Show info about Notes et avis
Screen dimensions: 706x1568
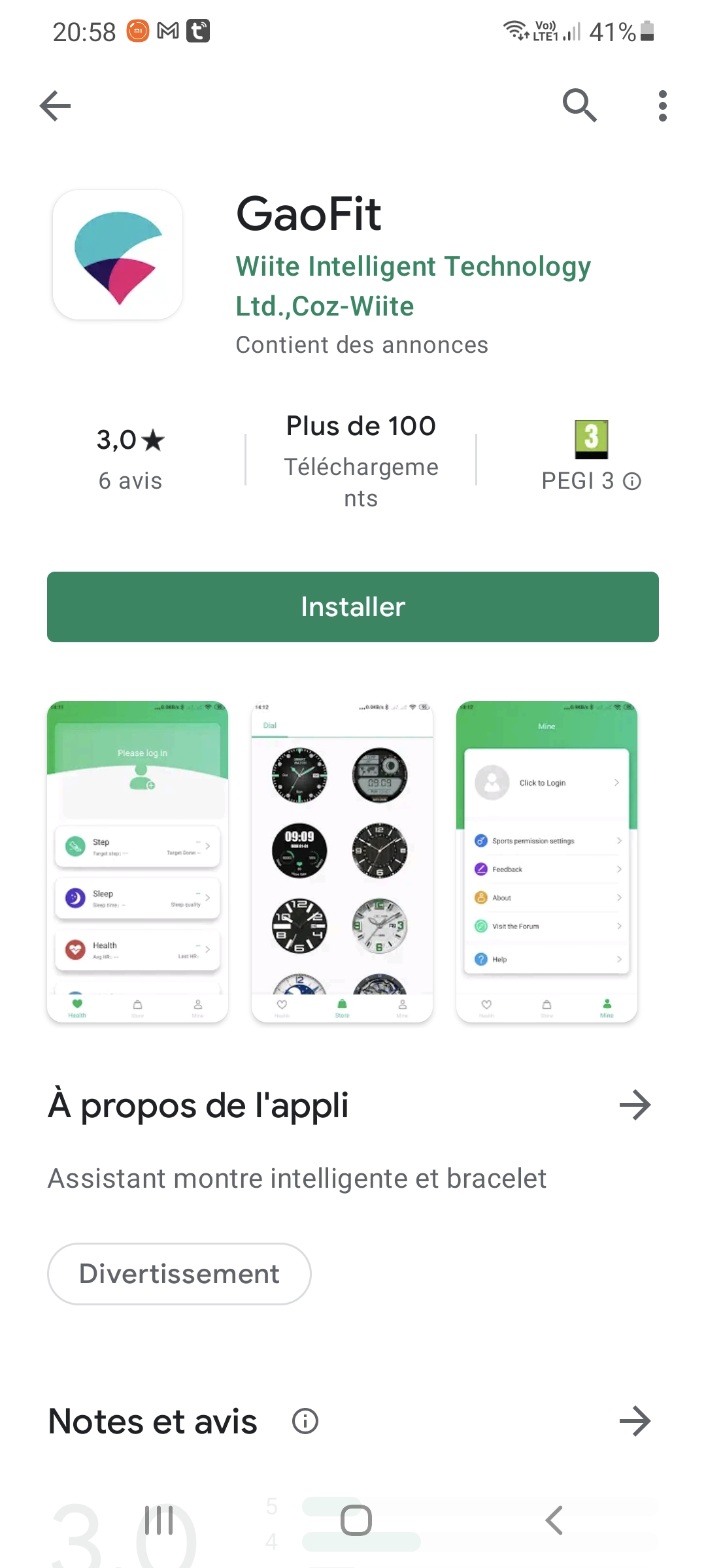(305, 1422)
